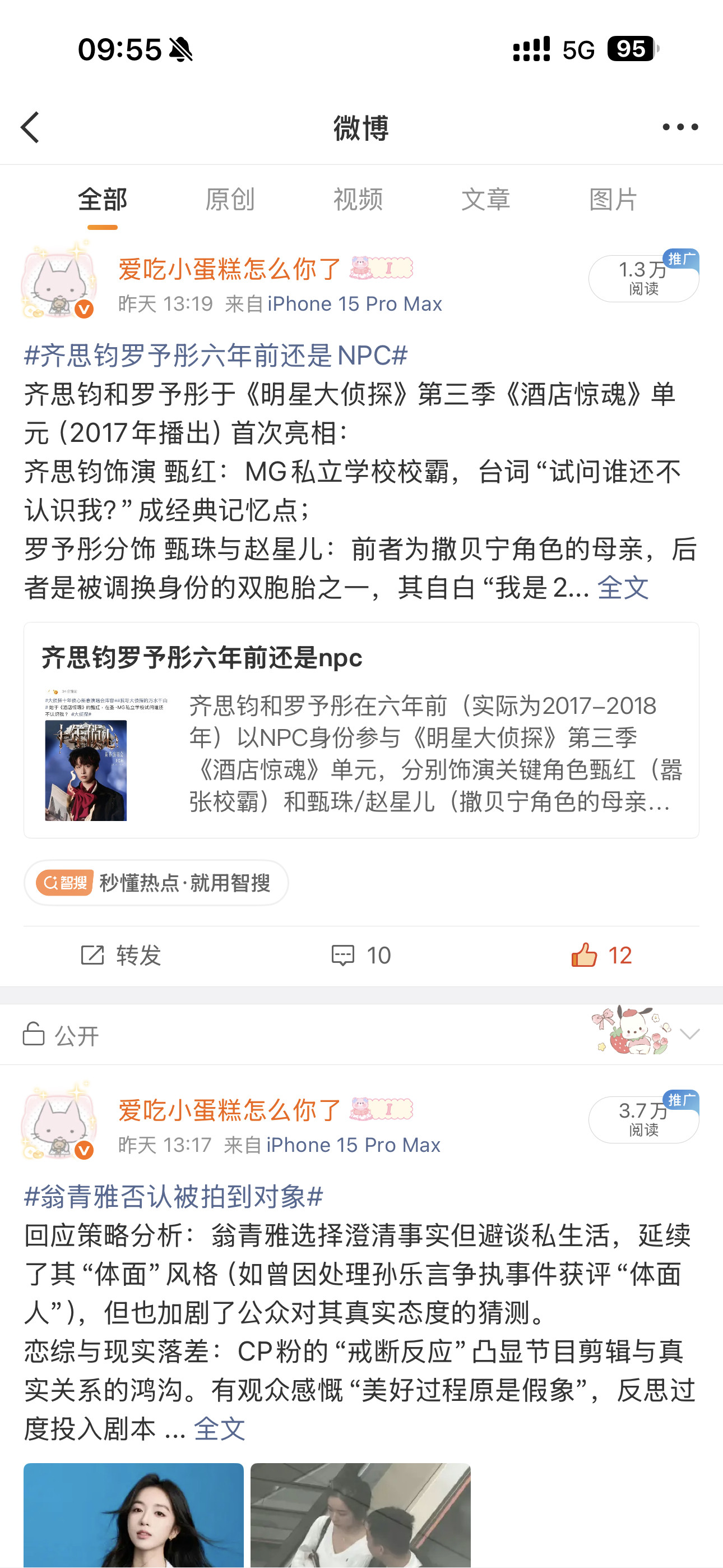Open the three-dot more options menu
This screenshot has width=723, height=1568.
coord(682,127)
